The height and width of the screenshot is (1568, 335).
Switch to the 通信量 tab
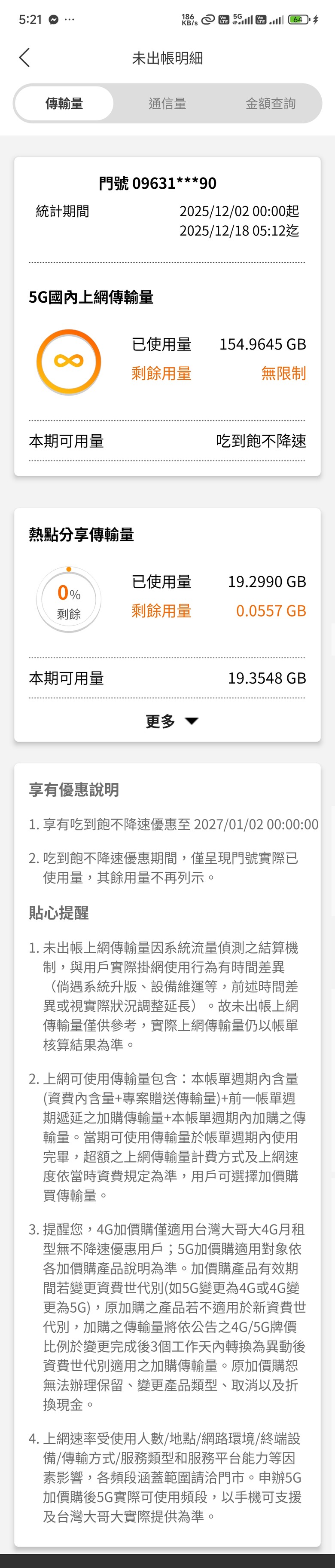(167, 104)
